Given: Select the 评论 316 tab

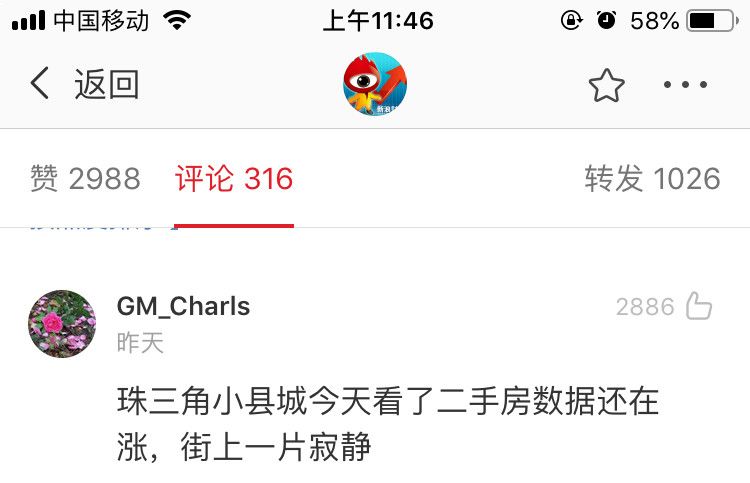Looking at the screenshot, I should (234, 179).
